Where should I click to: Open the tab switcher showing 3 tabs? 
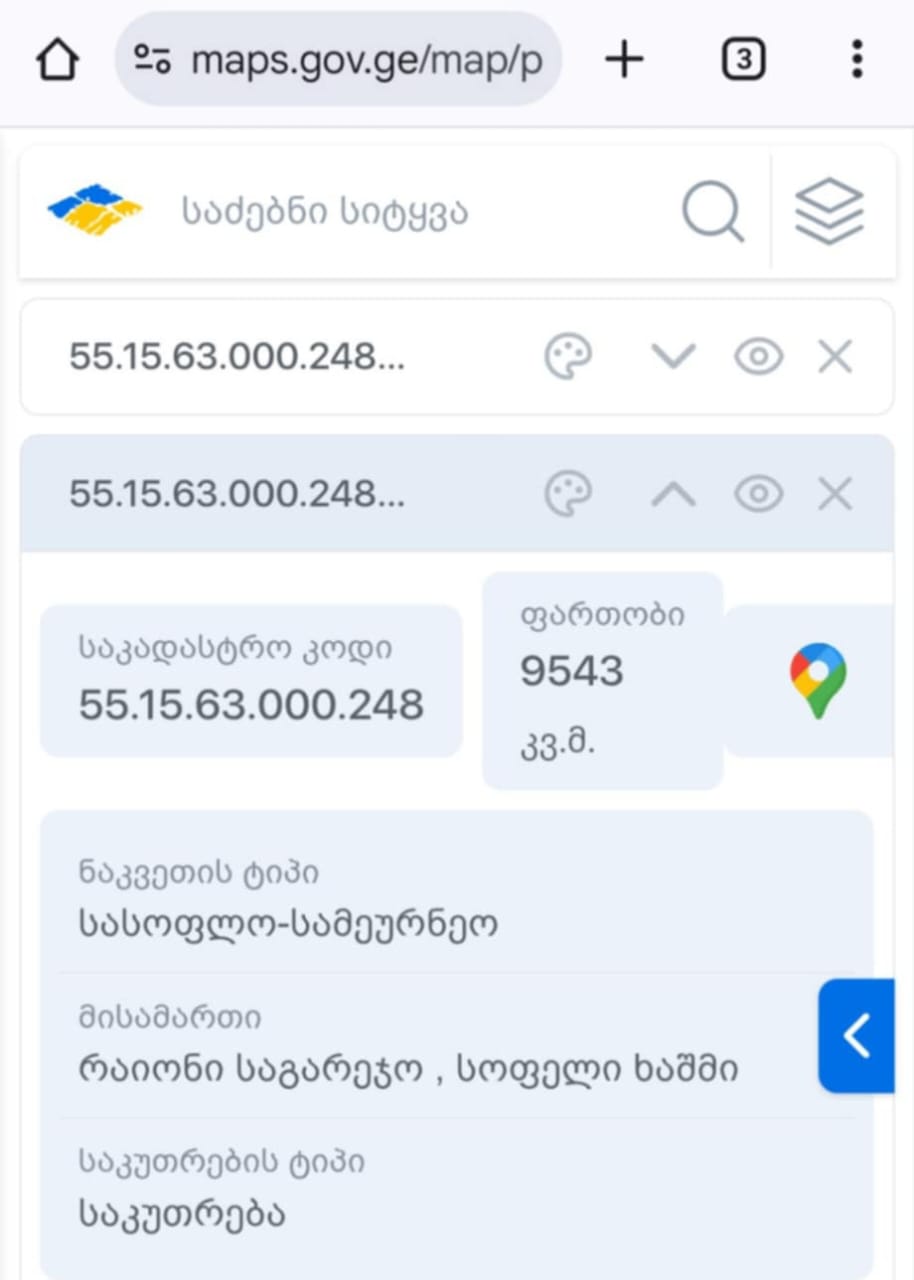(743, 61)
